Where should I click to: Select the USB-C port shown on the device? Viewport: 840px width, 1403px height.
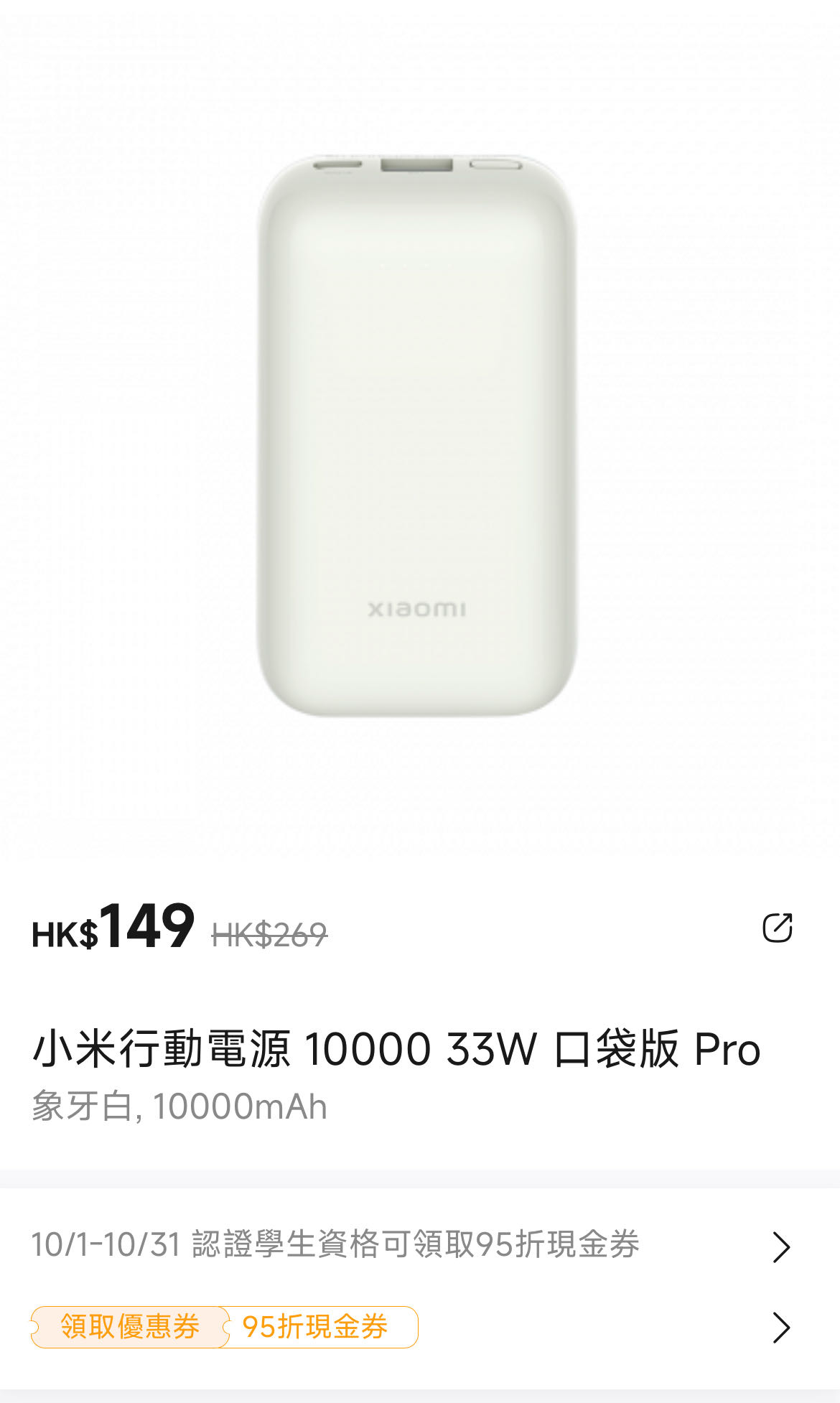[x=336, y=166]
